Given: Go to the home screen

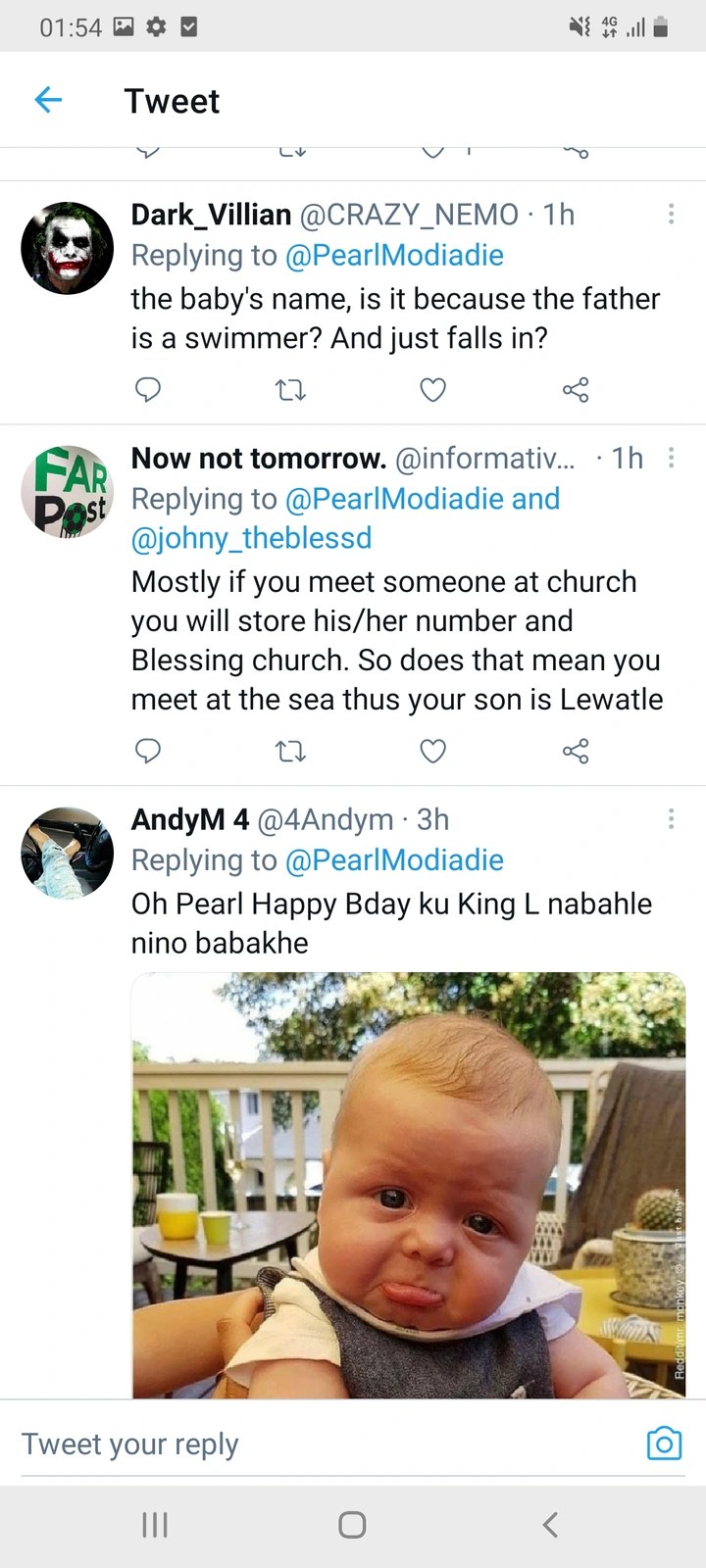Looking at the screenshot, I should [352, 1525].
